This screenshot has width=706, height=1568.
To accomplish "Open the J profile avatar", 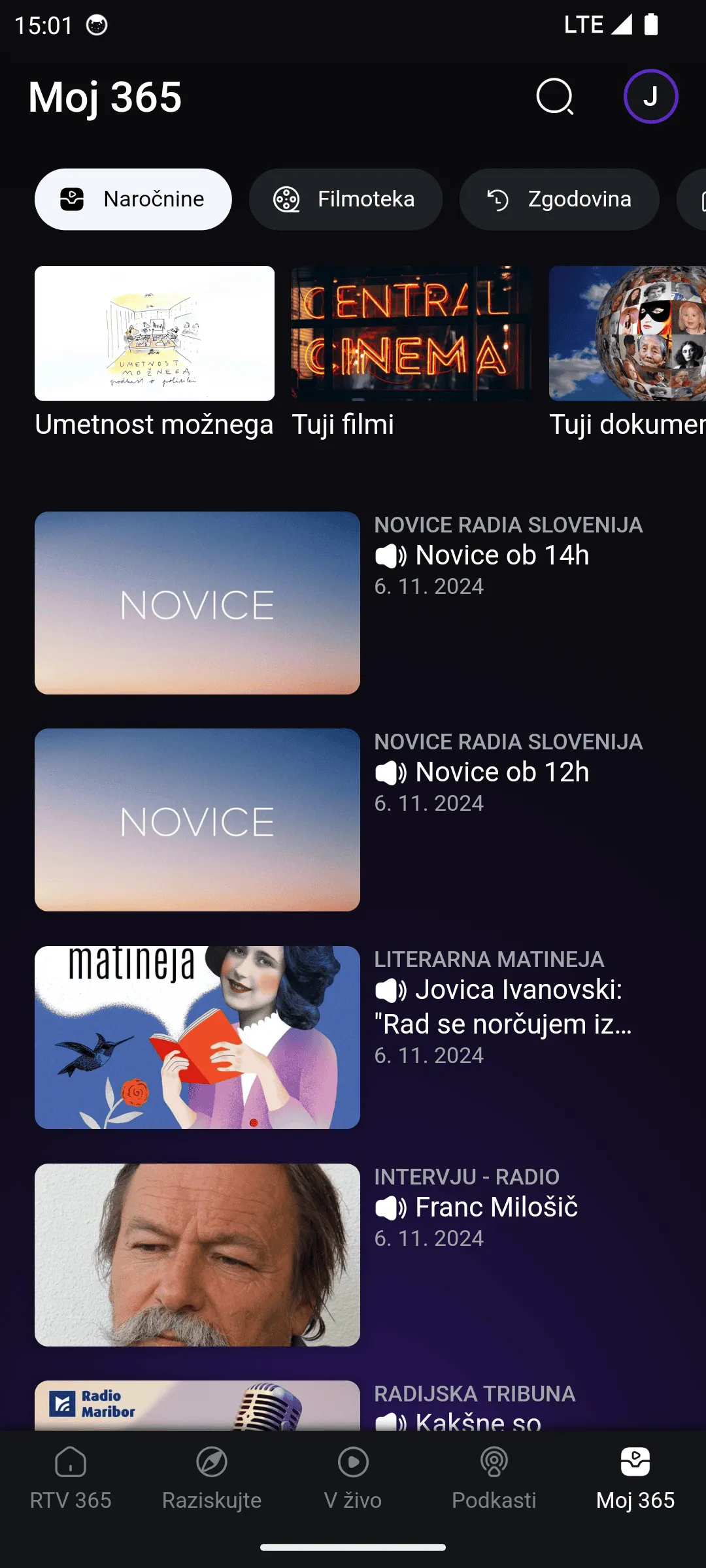I will coord(650,97).
